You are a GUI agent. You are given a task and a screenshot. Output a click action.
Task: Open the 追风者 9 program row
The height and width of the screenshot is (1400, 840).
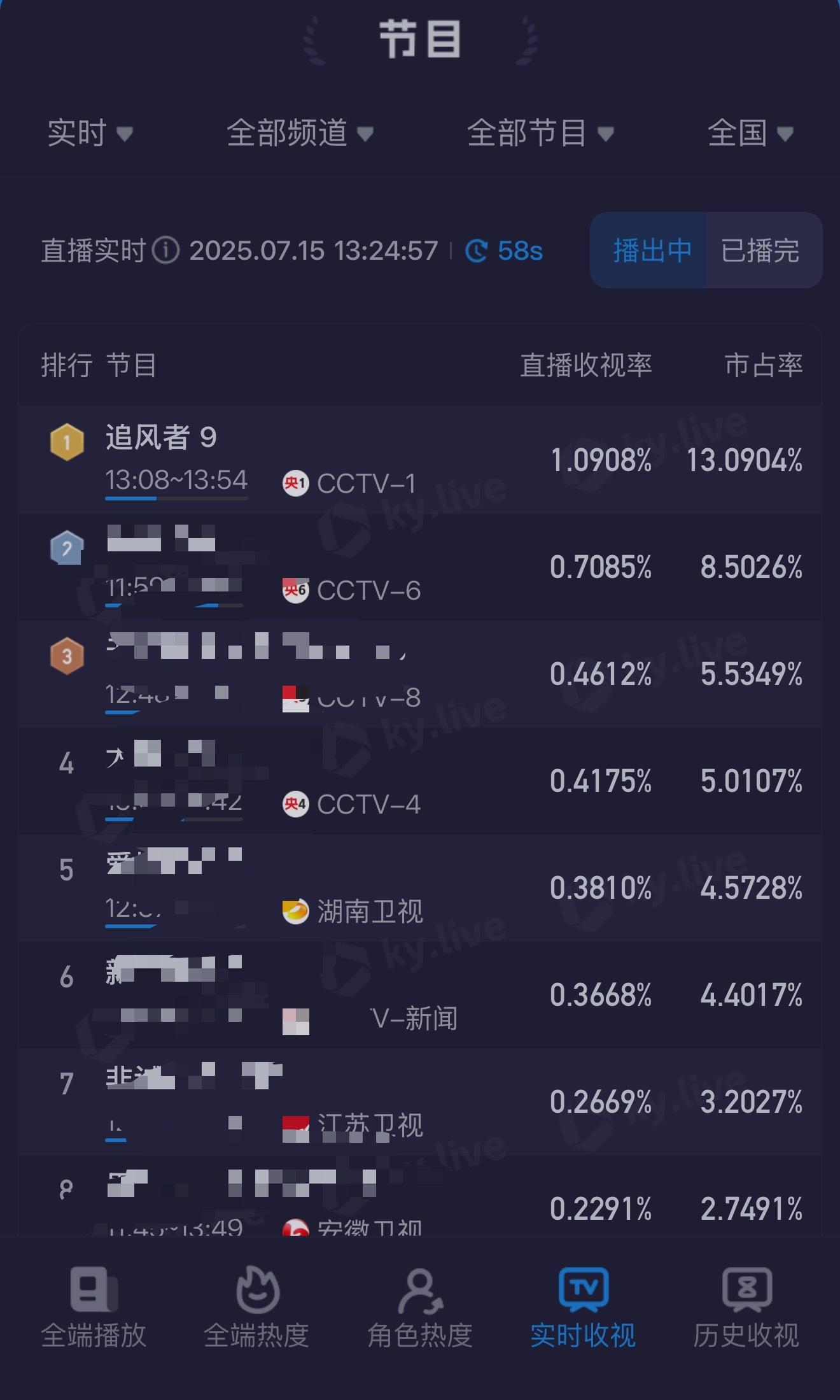[420, 460]
